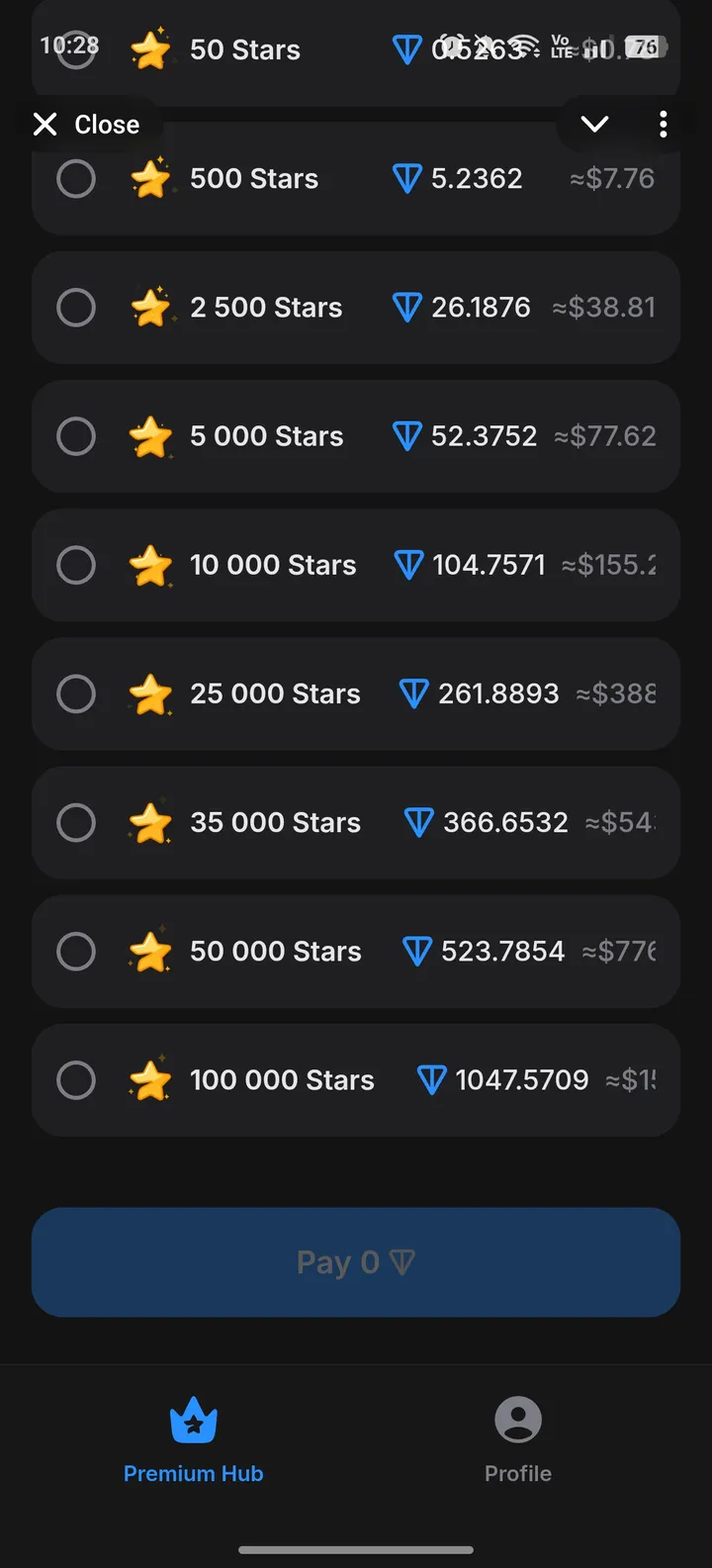Screen dimensions: 712x1568
Task: Click the person icon above Profile
Action: pos(517,1420)
